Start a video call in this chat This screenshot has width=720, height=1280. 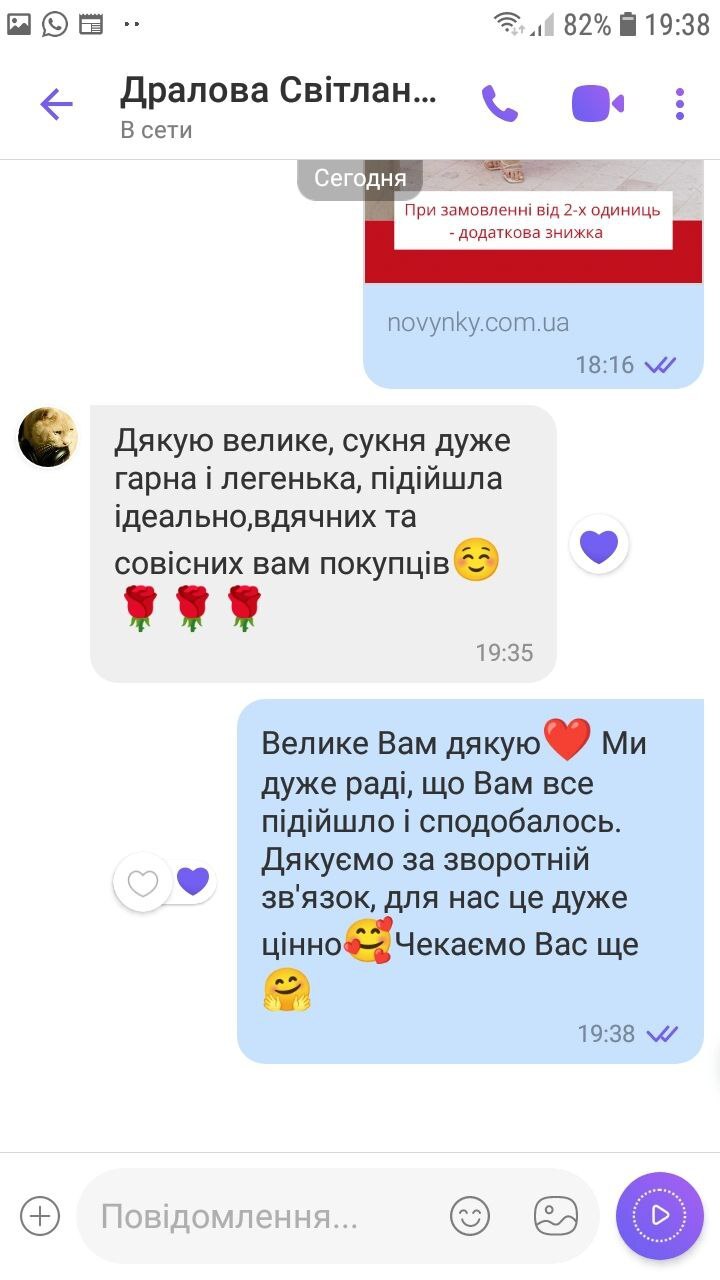tap(597, 104)
